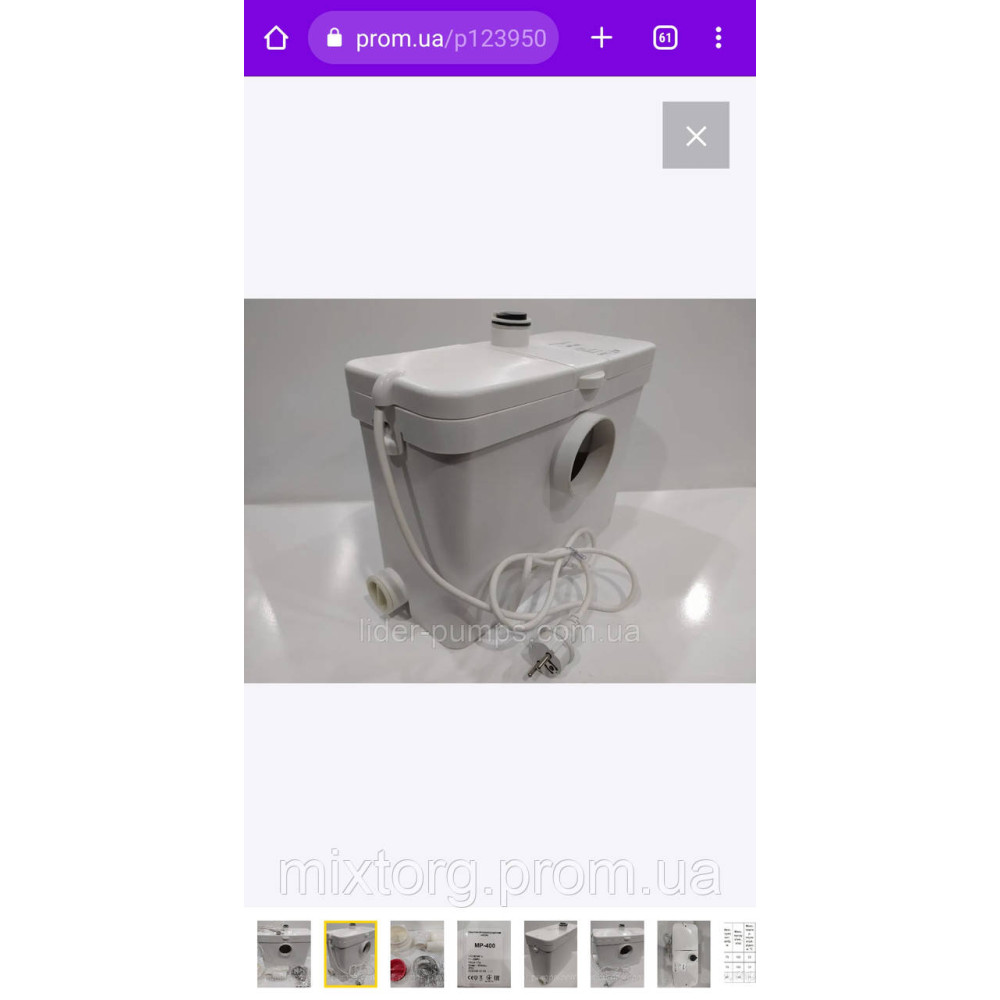Screen dimensions: 1000x1000
Task: Tap the prom.ua address bar
Action: coord(433,38)
